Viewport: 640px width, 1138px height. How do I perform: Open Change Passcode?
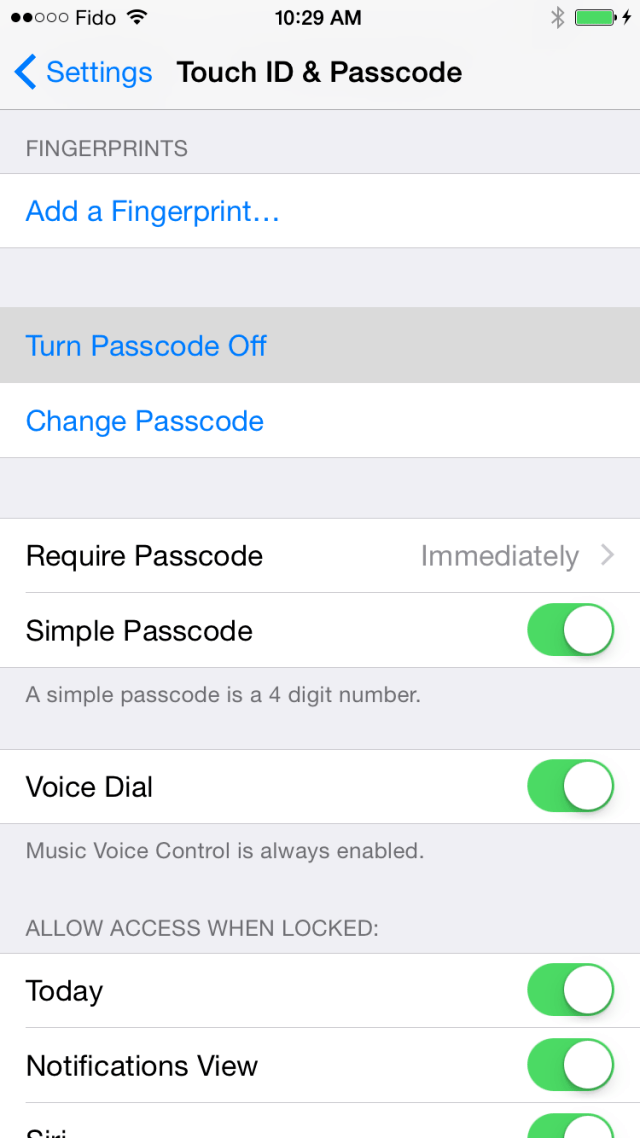(145, 421)
